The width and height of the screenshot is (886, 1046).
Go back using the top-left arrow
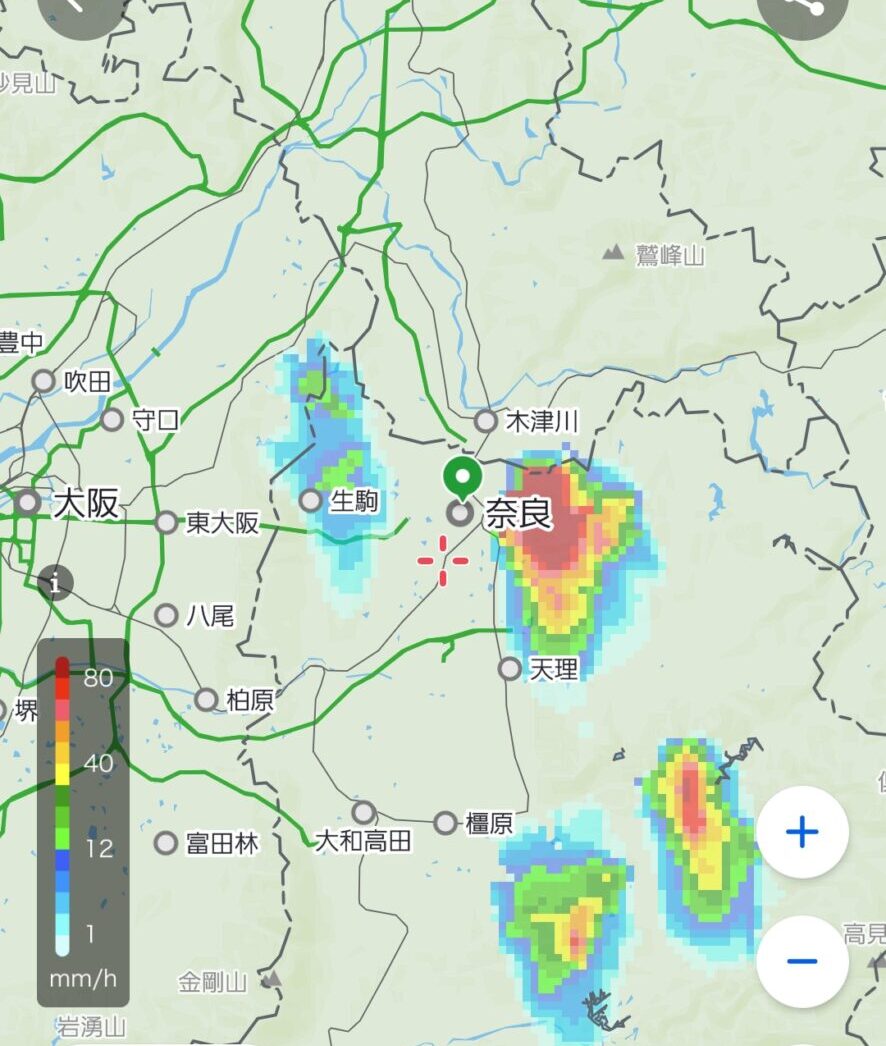(x=82, y=8)
